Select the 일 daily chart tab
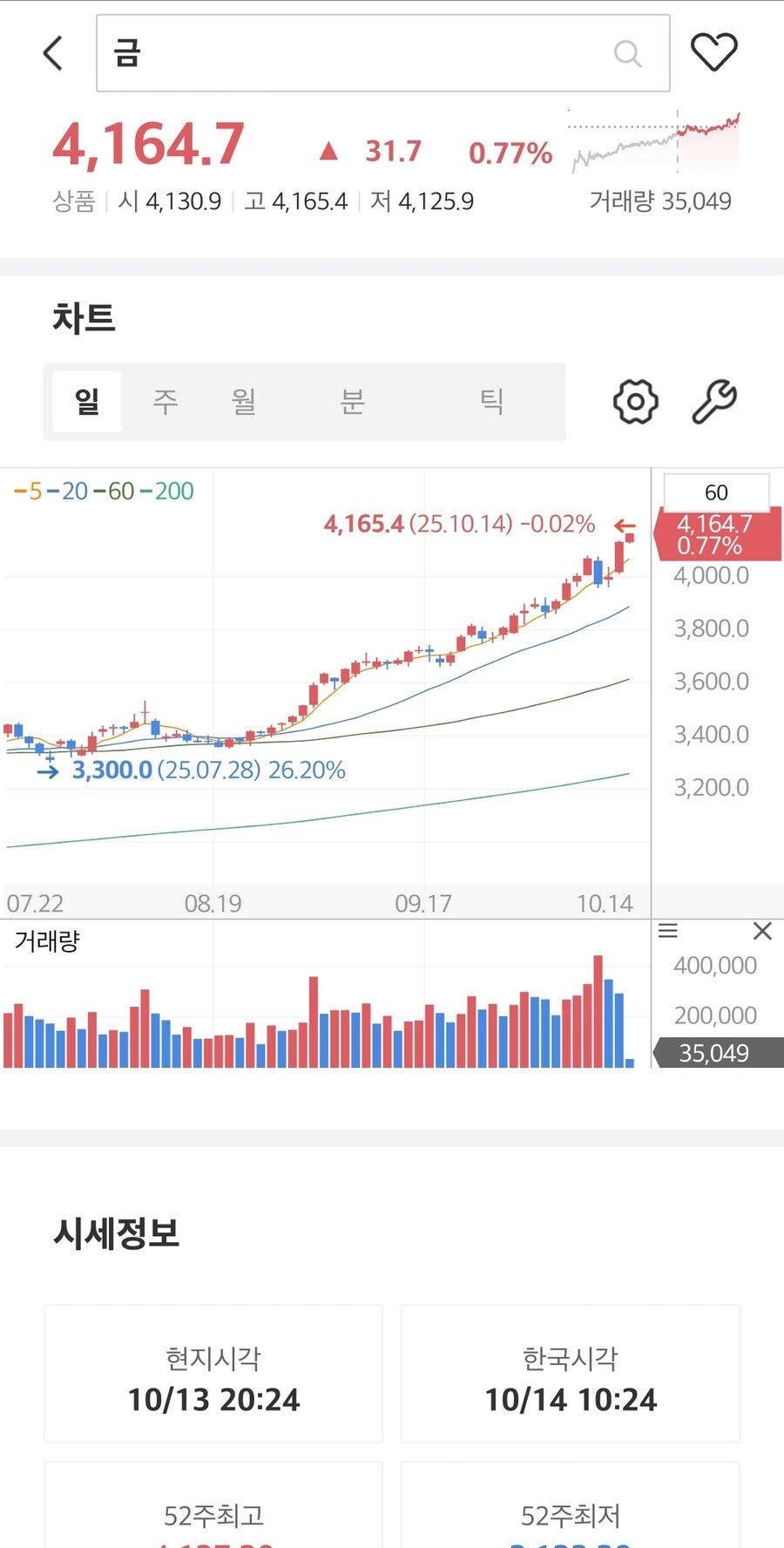784x1548 pixels. pos(87,402)
